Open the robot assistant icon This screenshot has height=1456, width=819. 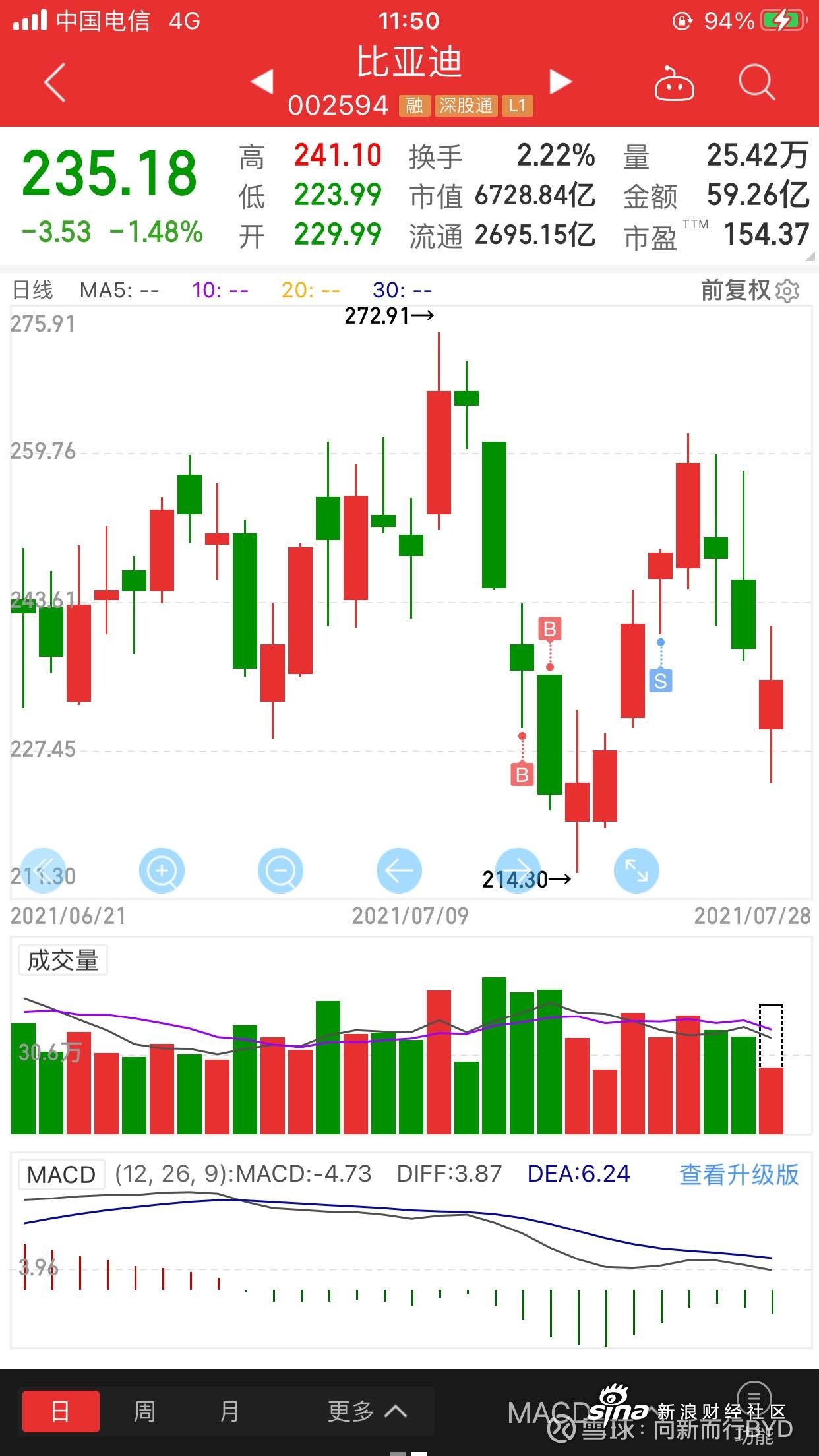pyautogui.click(x=673, y=84)
